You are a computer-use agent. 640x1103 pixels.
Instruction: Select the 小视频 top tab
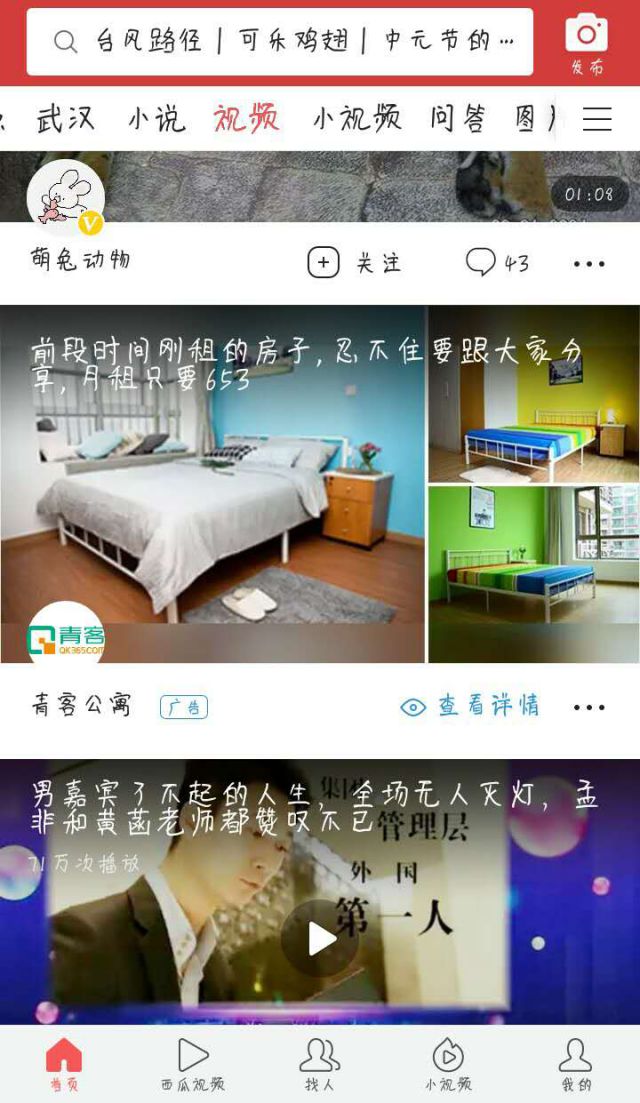pyautogui.click(x=357, y=119)
